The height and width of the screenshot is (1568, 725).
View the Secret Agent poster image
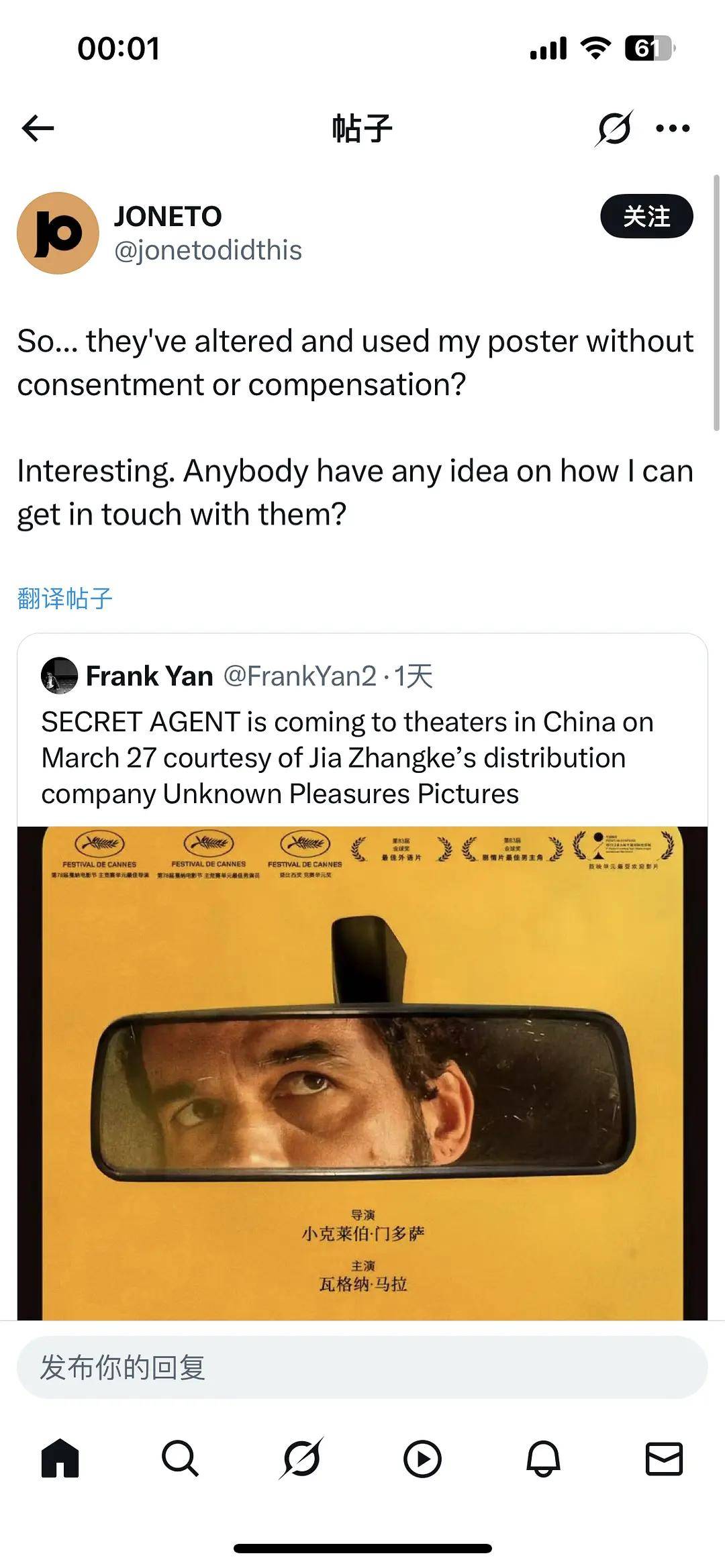362,1074
